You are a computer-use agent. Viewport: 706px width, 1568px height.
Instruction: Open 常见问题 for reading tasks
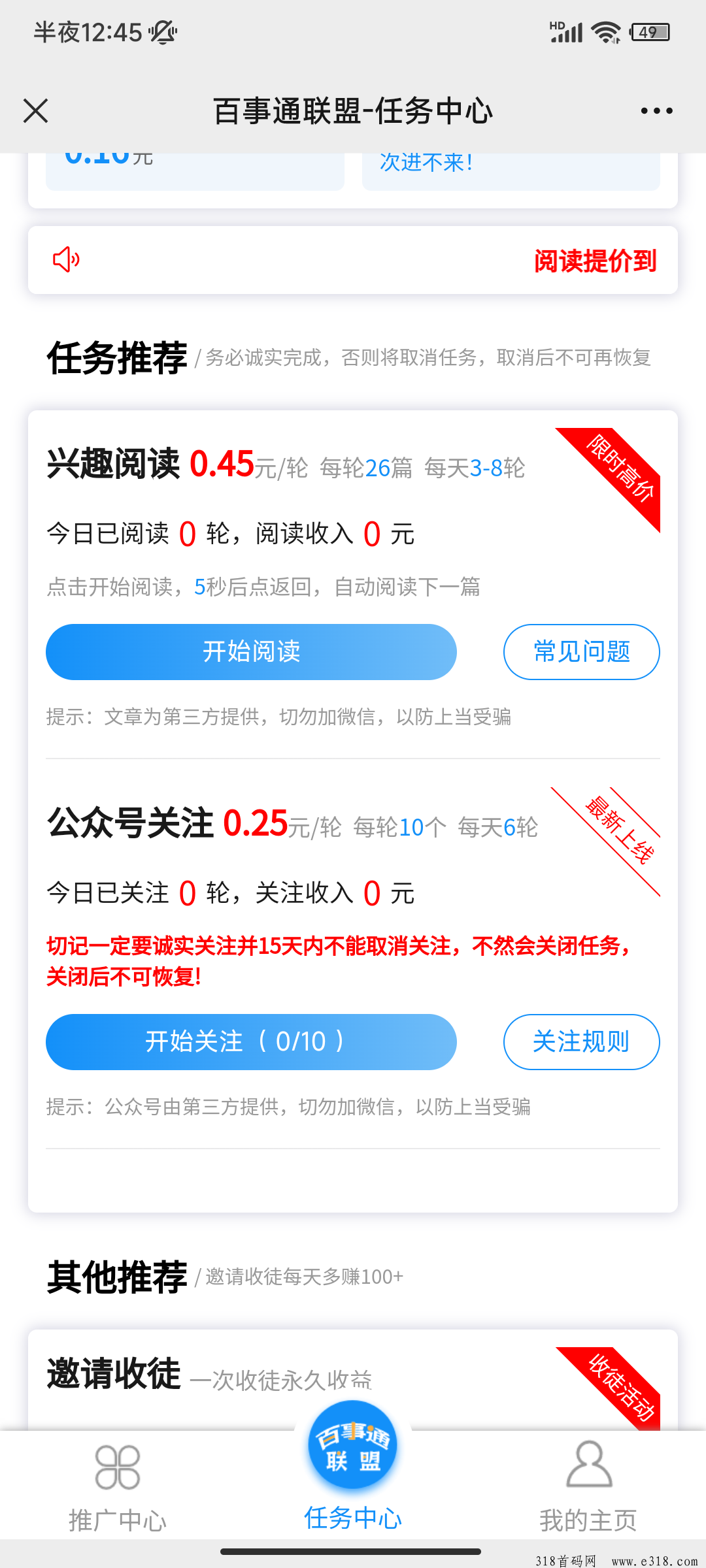pos(581,652)
